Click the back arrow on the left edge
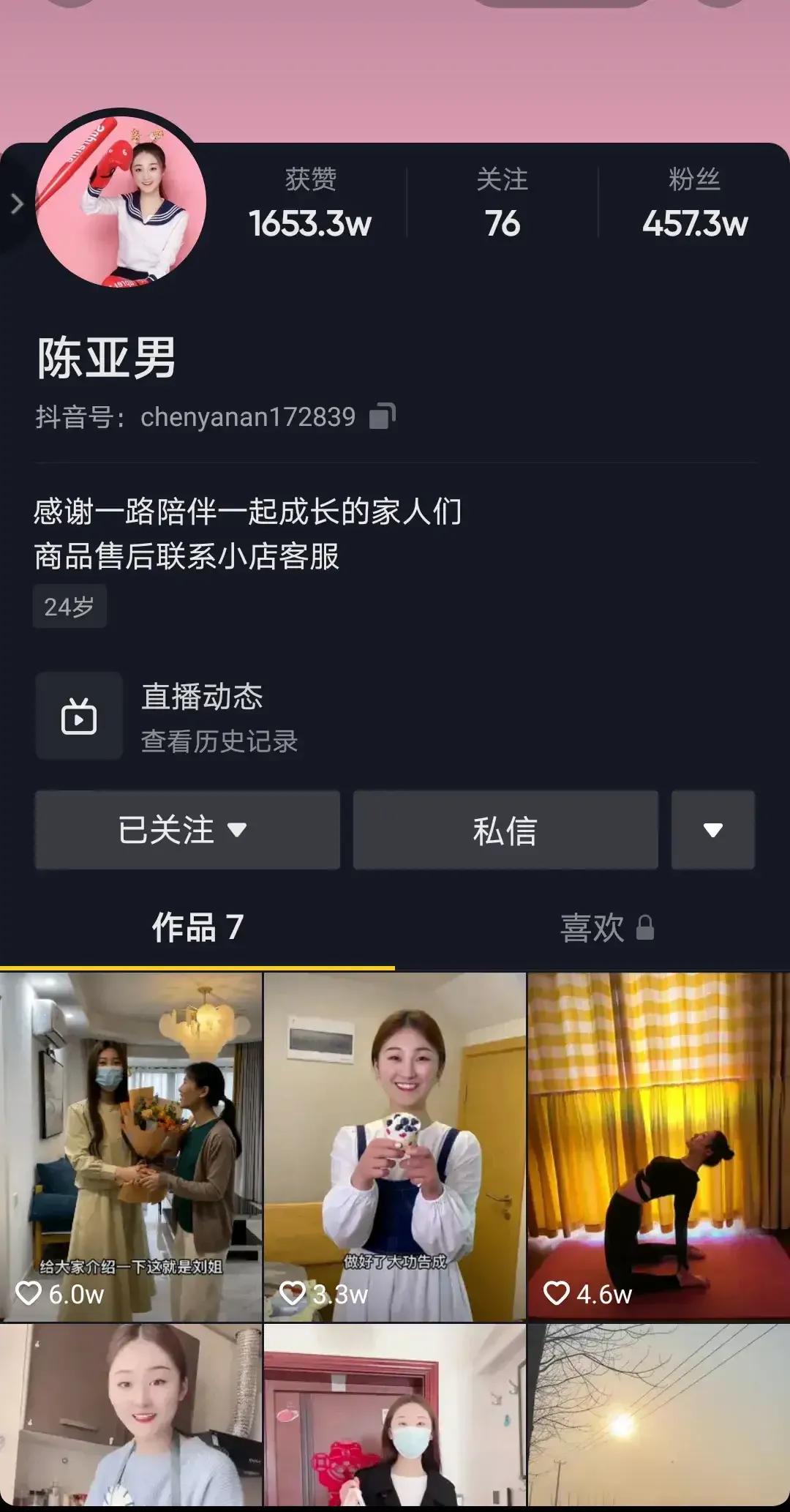The height and width of the screenshot is (1512, 790). pyautogui.click(x=16, y=204)
